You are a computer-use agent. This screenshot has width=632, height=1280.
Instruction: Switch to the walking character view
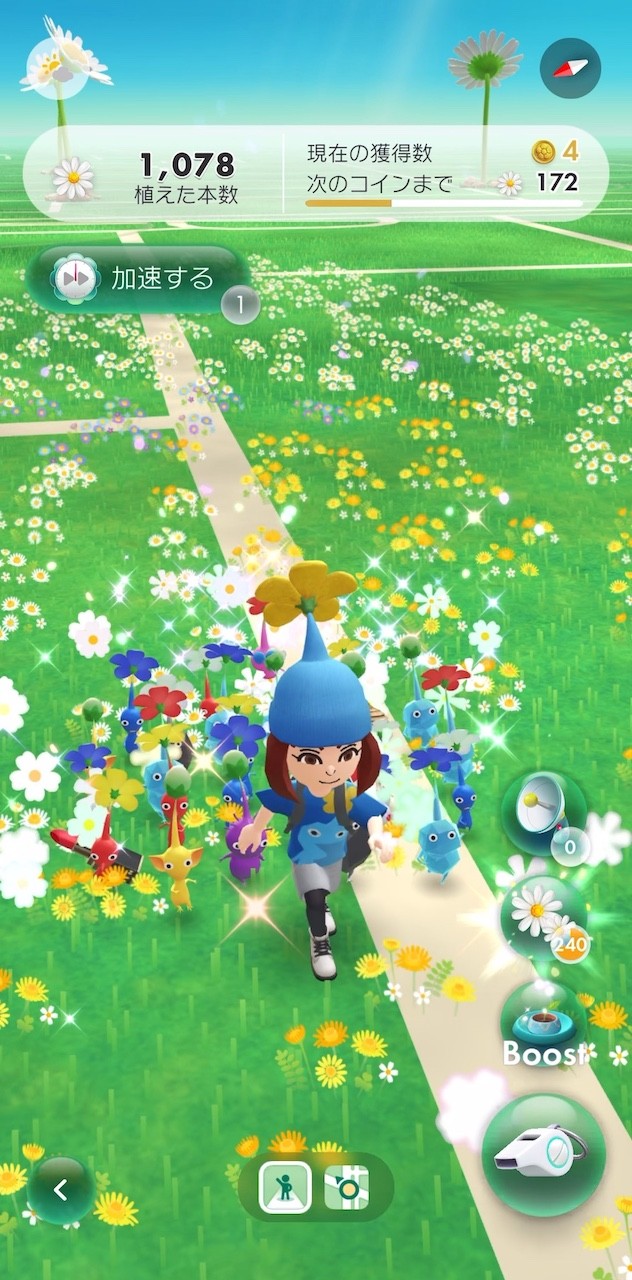pos(285,1188)
